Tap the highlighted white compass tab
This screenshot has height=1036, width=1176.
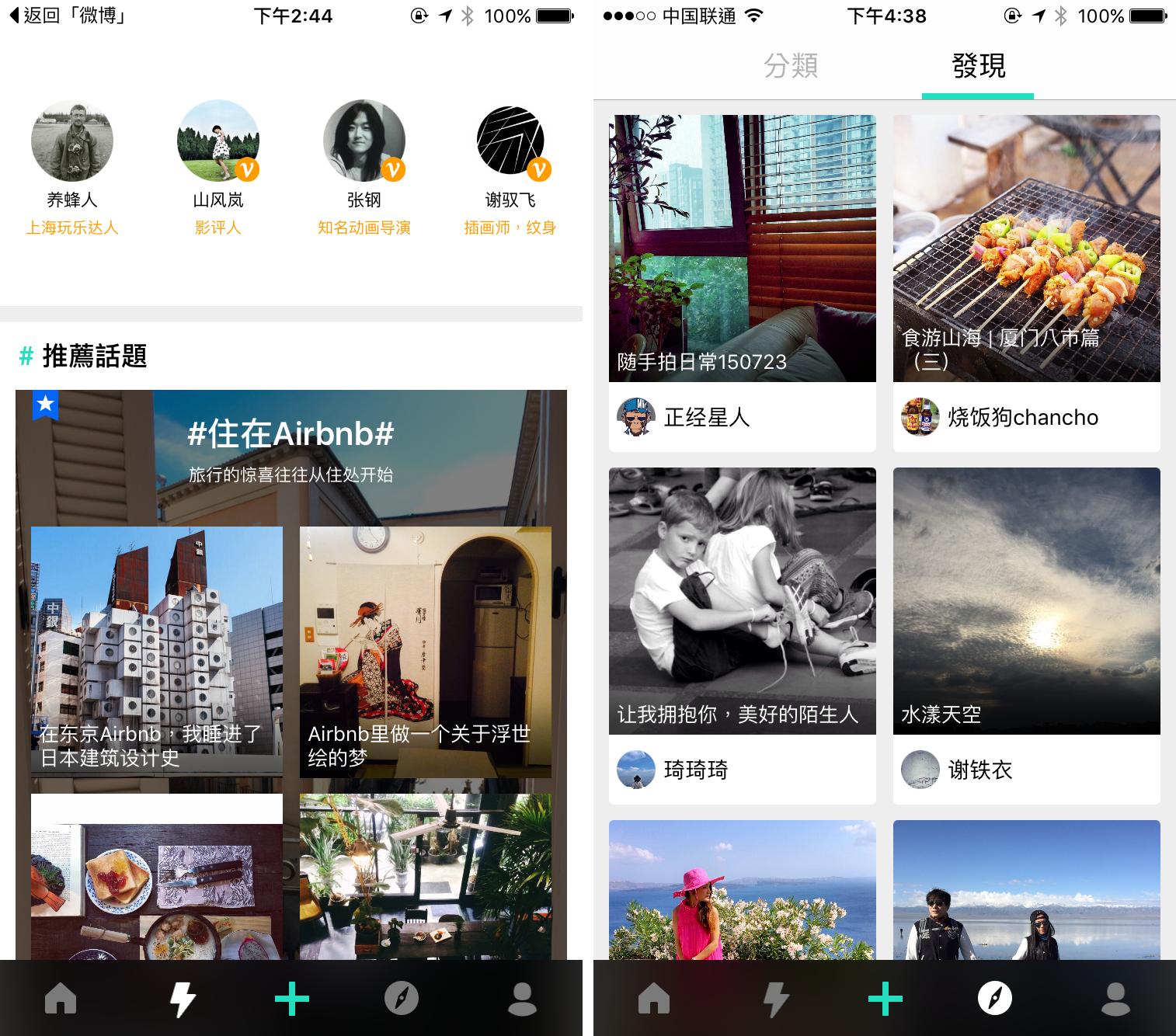(x=995, y=998)
